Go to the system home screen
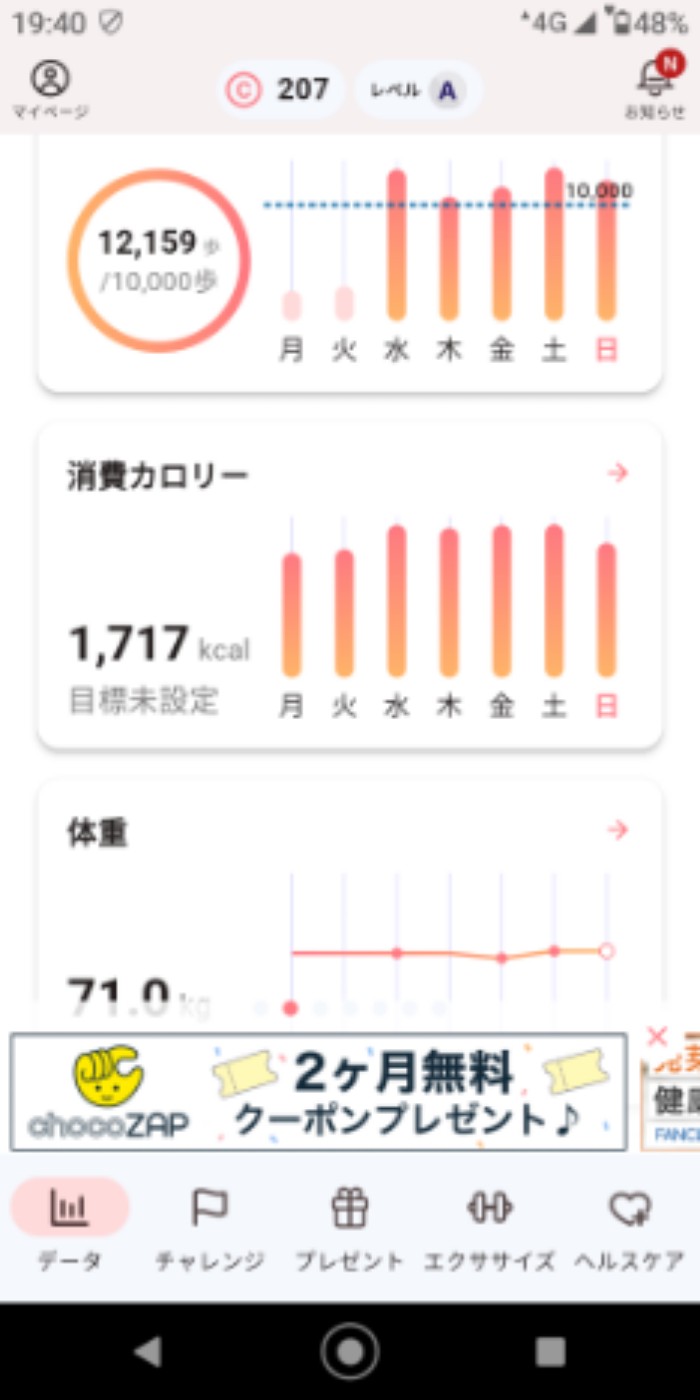Screen dimensions: 700x1400 (x=350, y=1352)
